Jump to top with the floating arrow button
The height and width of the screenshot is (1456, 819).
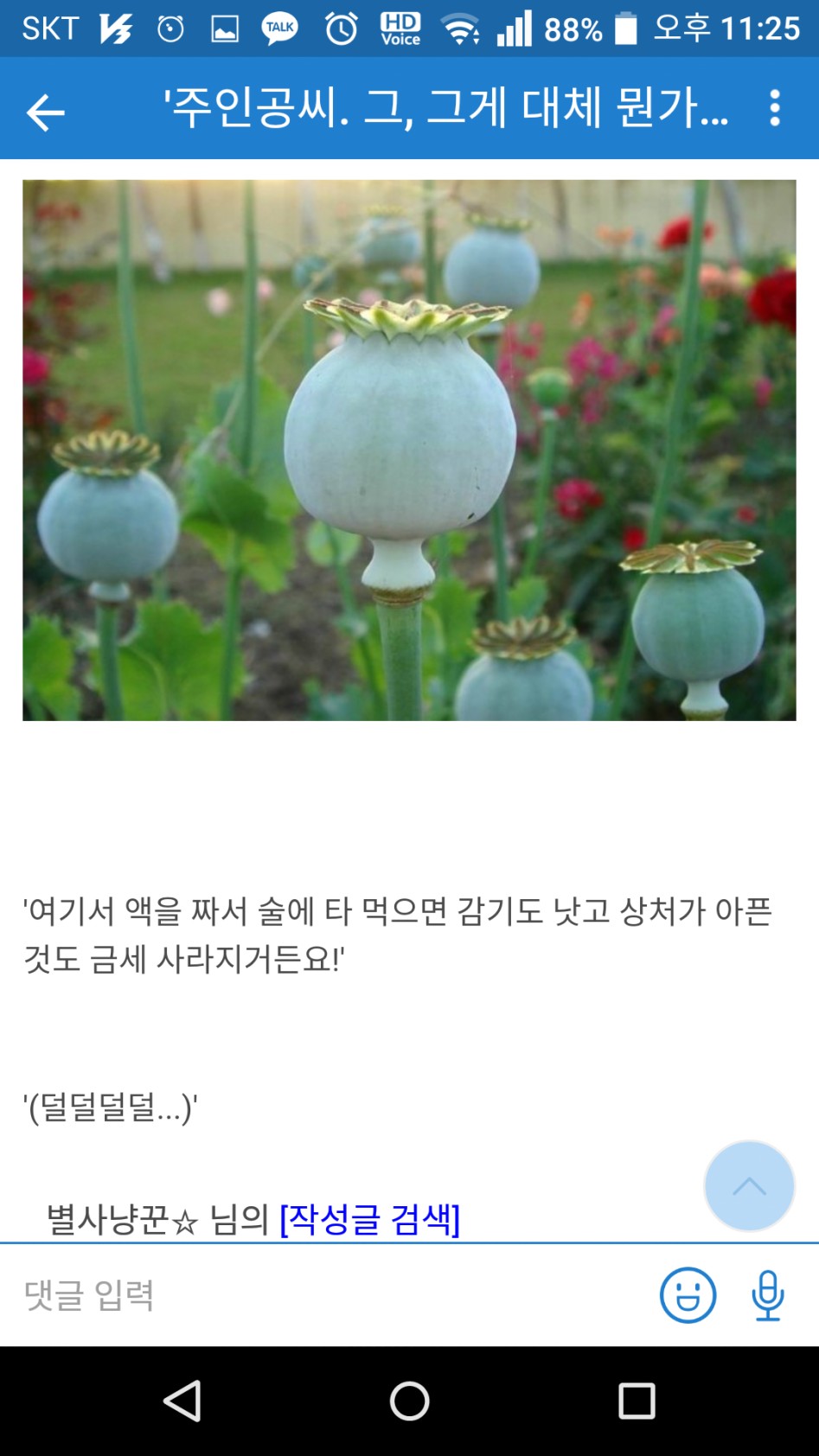pos(749,1186)
